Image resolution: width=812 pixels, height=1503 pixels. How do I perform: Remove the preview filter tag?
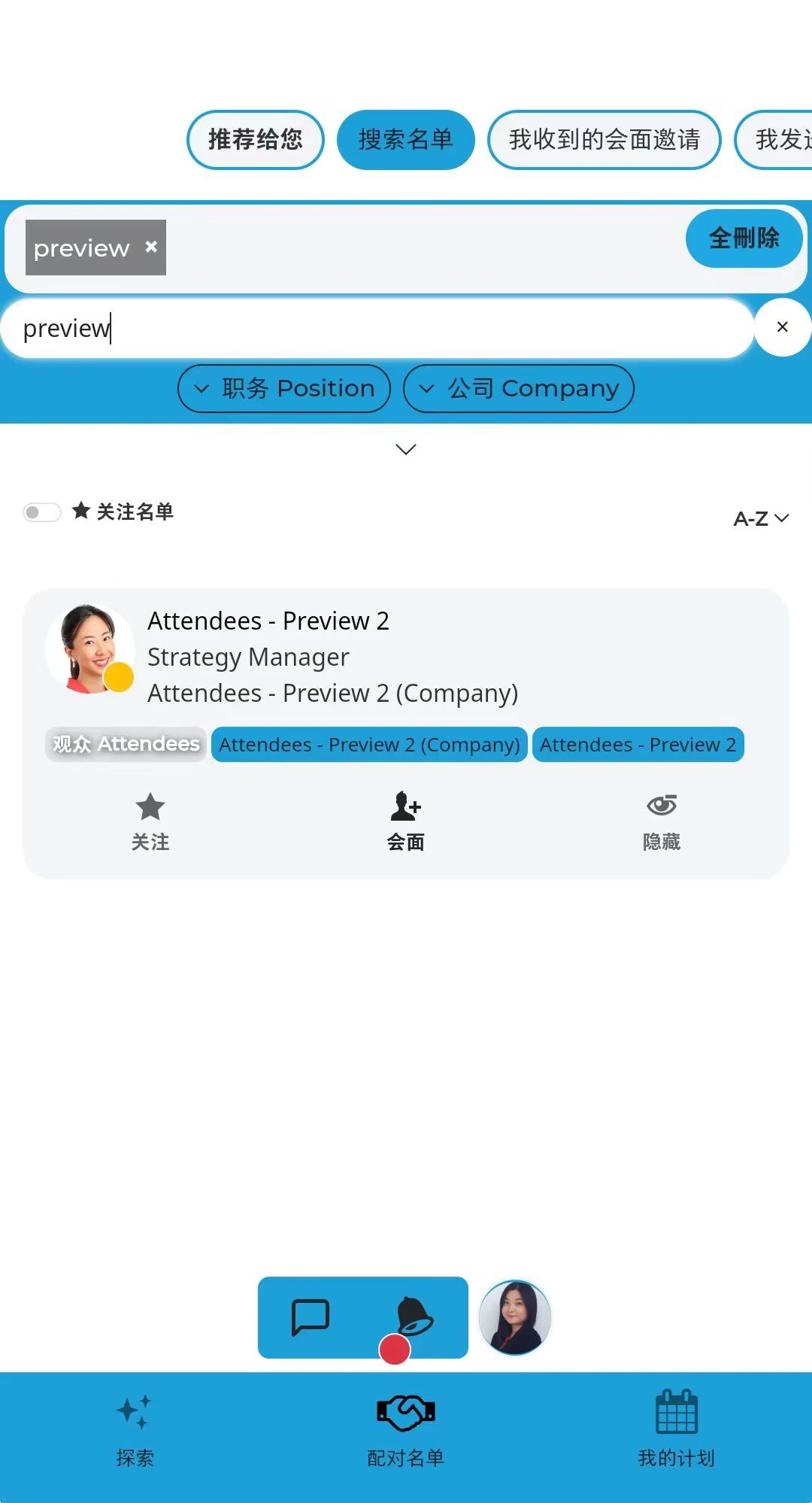point(151,247)
